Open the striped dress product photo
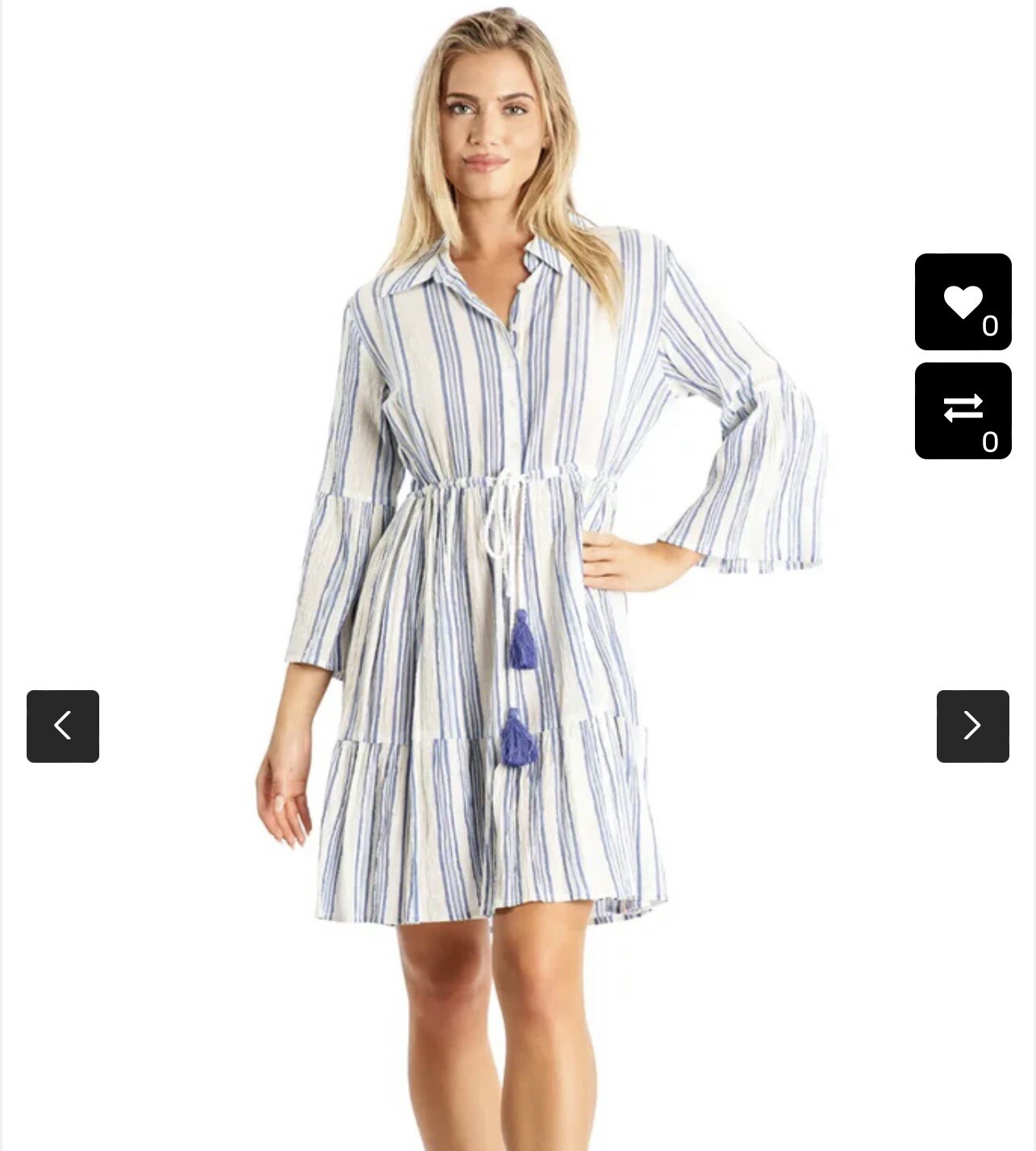 [x=516, y=565]
